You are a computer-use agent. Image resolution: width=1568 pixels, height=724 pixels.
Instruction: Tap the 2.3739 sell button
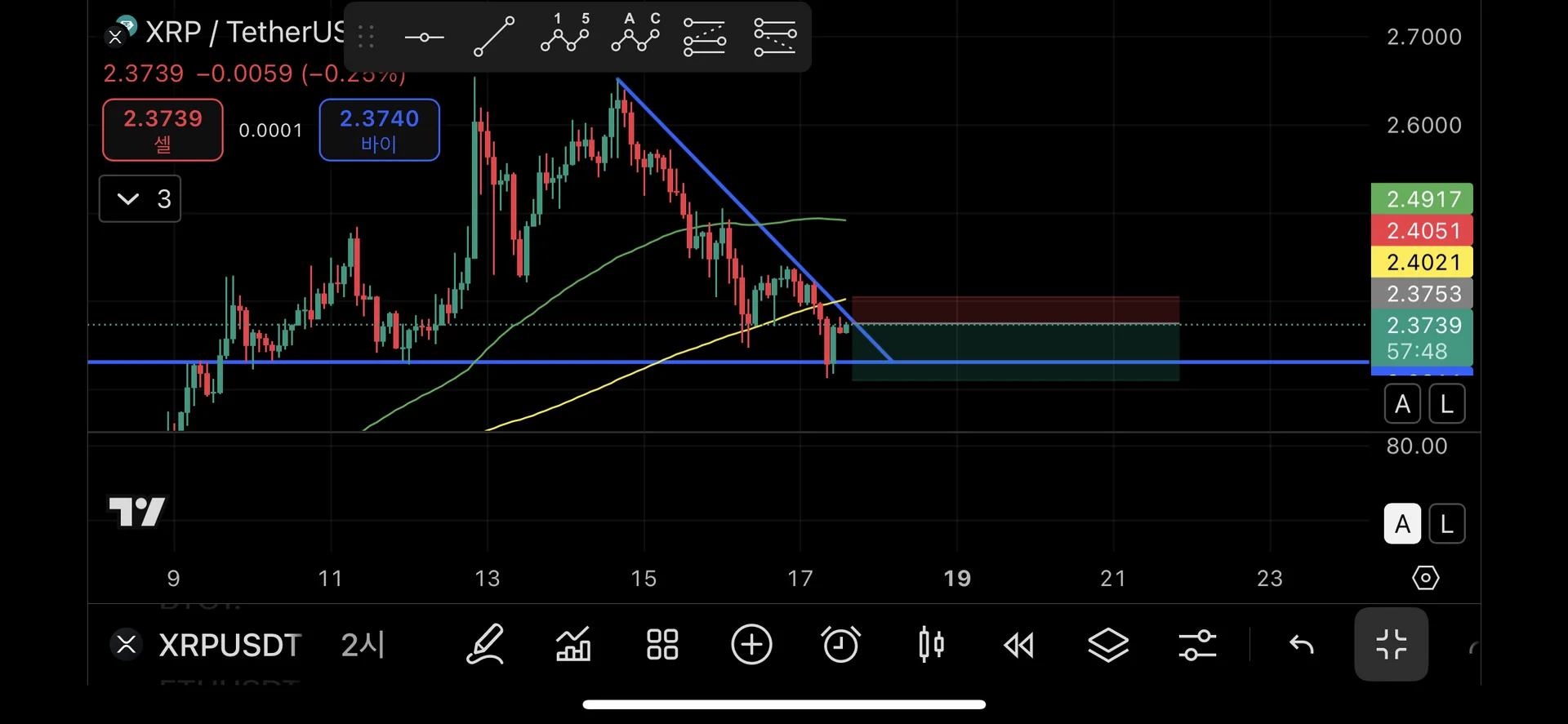(163, 130)
